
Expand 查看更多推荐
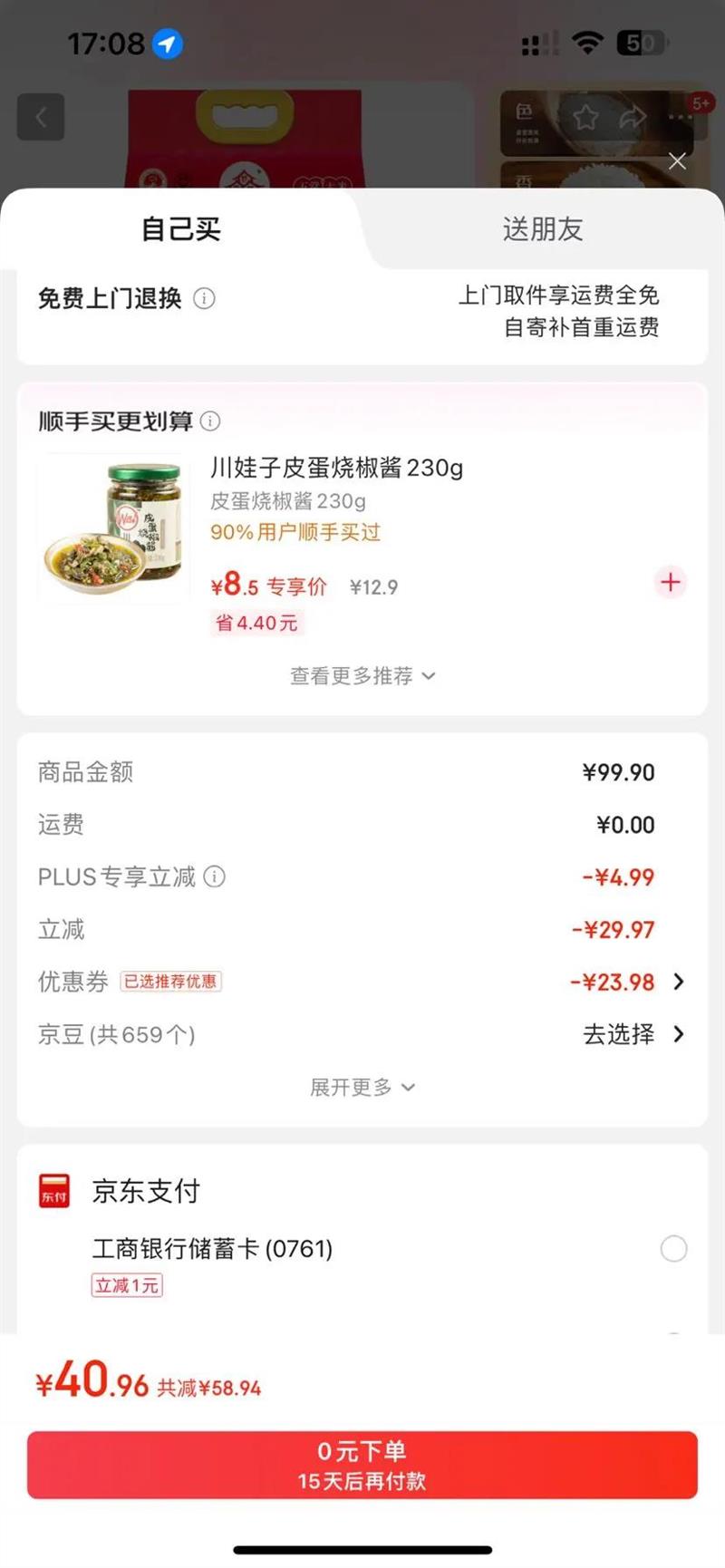point(362,676)
